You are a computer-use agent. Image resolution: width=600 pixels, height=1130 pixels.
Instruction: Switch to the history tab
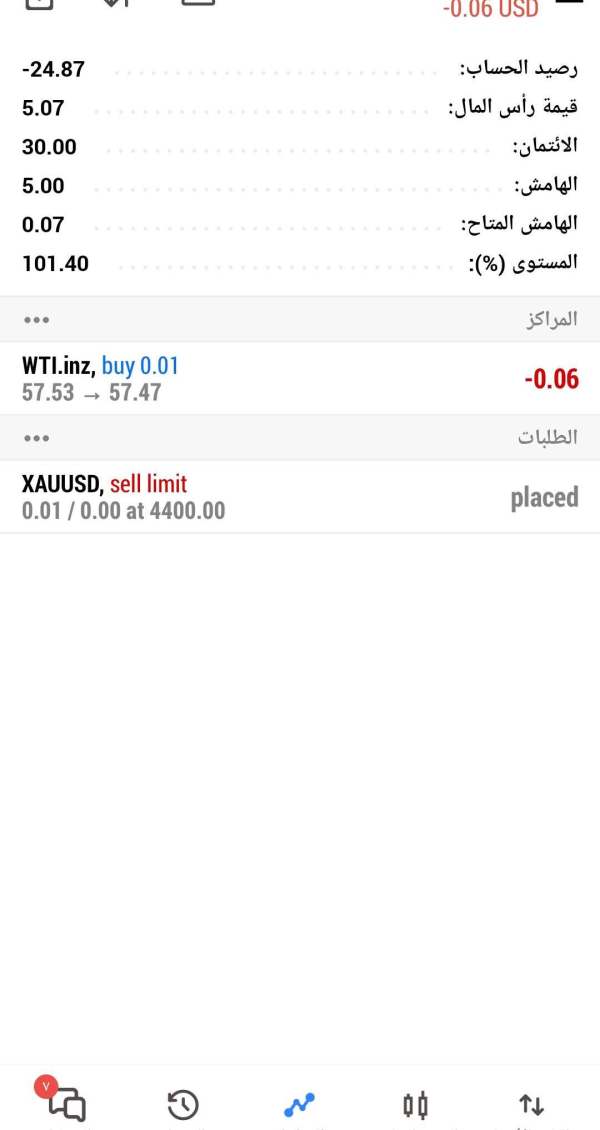point(183,1105)
